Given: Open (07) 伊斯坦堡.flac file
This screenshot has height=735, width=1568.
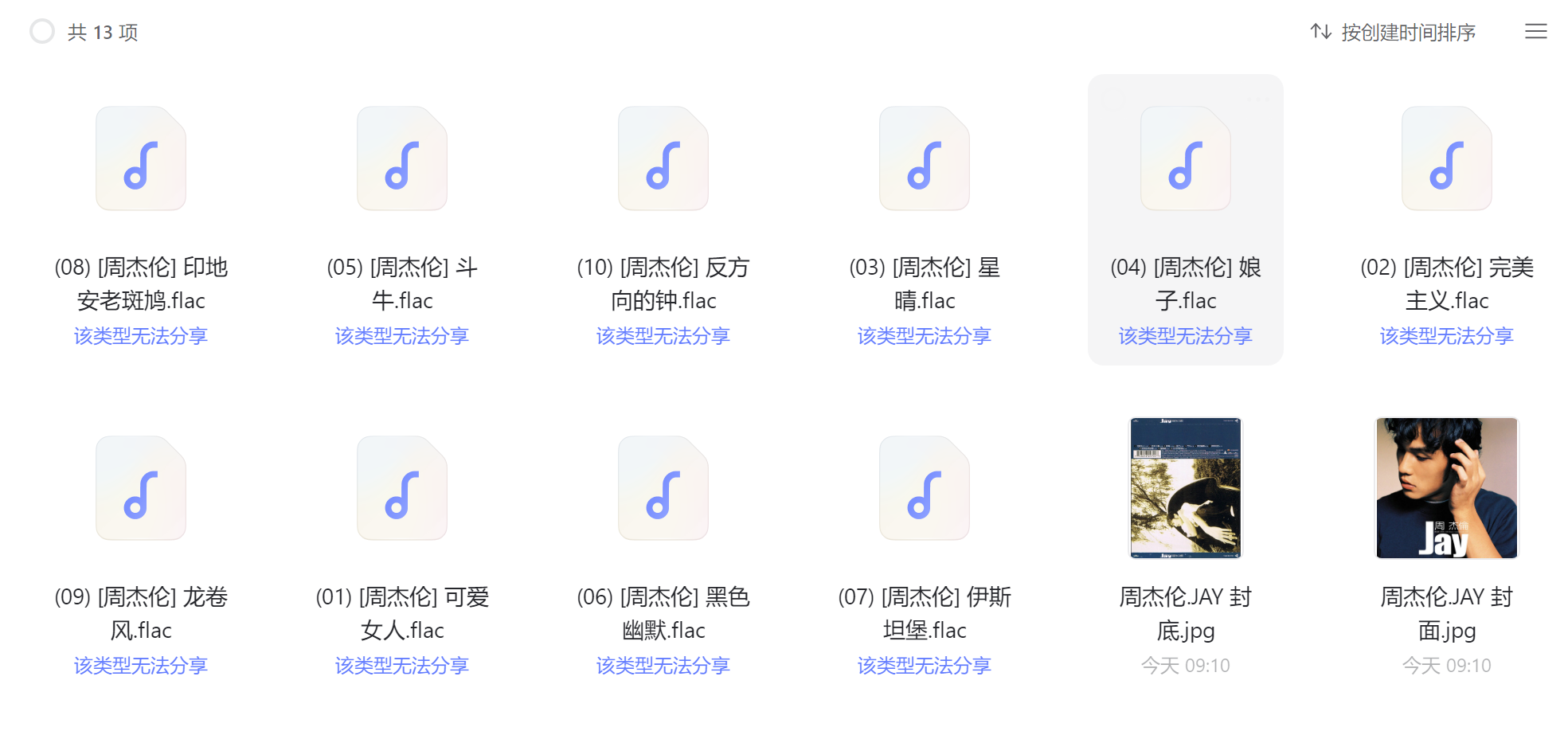Looking at the screenshot, I should tap(925, 488).
